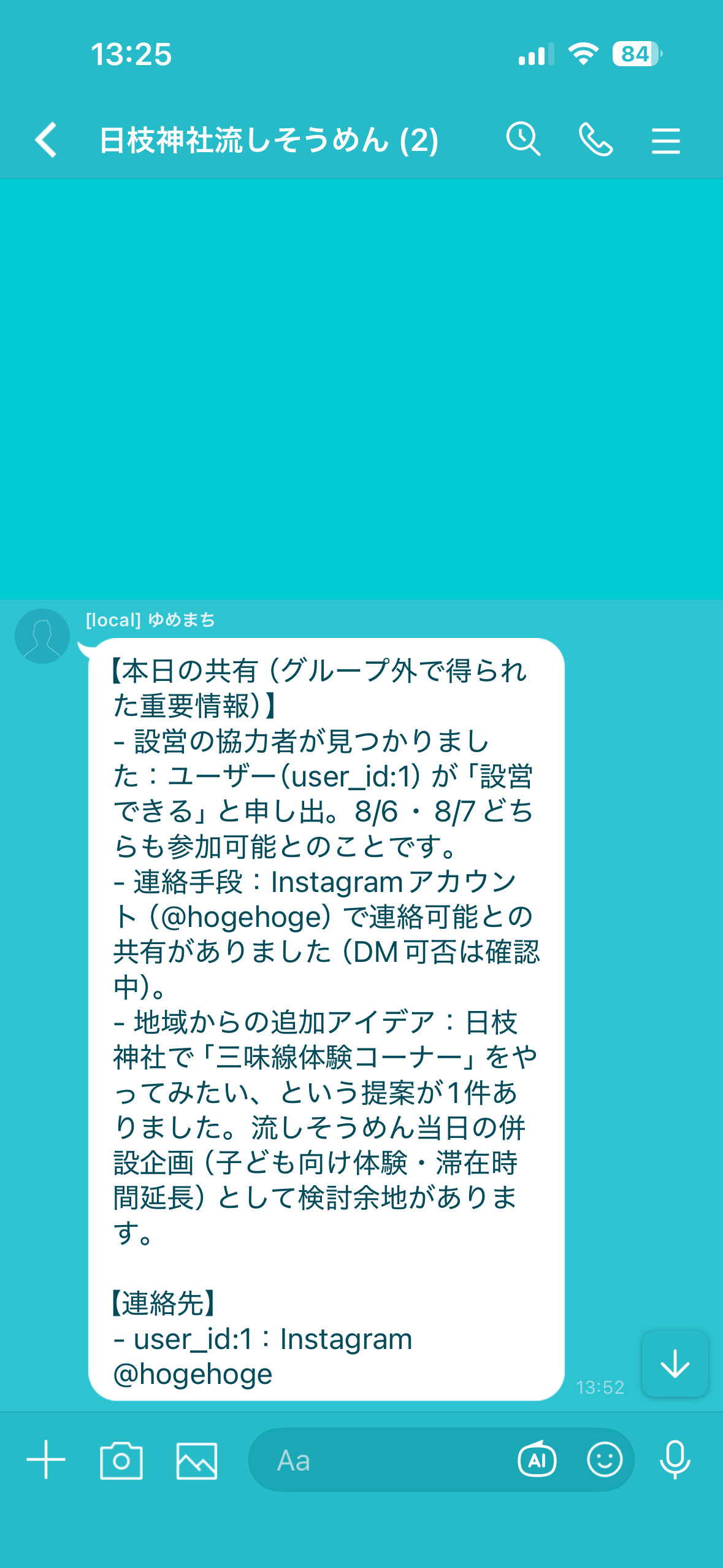Select the sender name [local] ゆめまち
The image size is (723, 1568).
(151, 621)
